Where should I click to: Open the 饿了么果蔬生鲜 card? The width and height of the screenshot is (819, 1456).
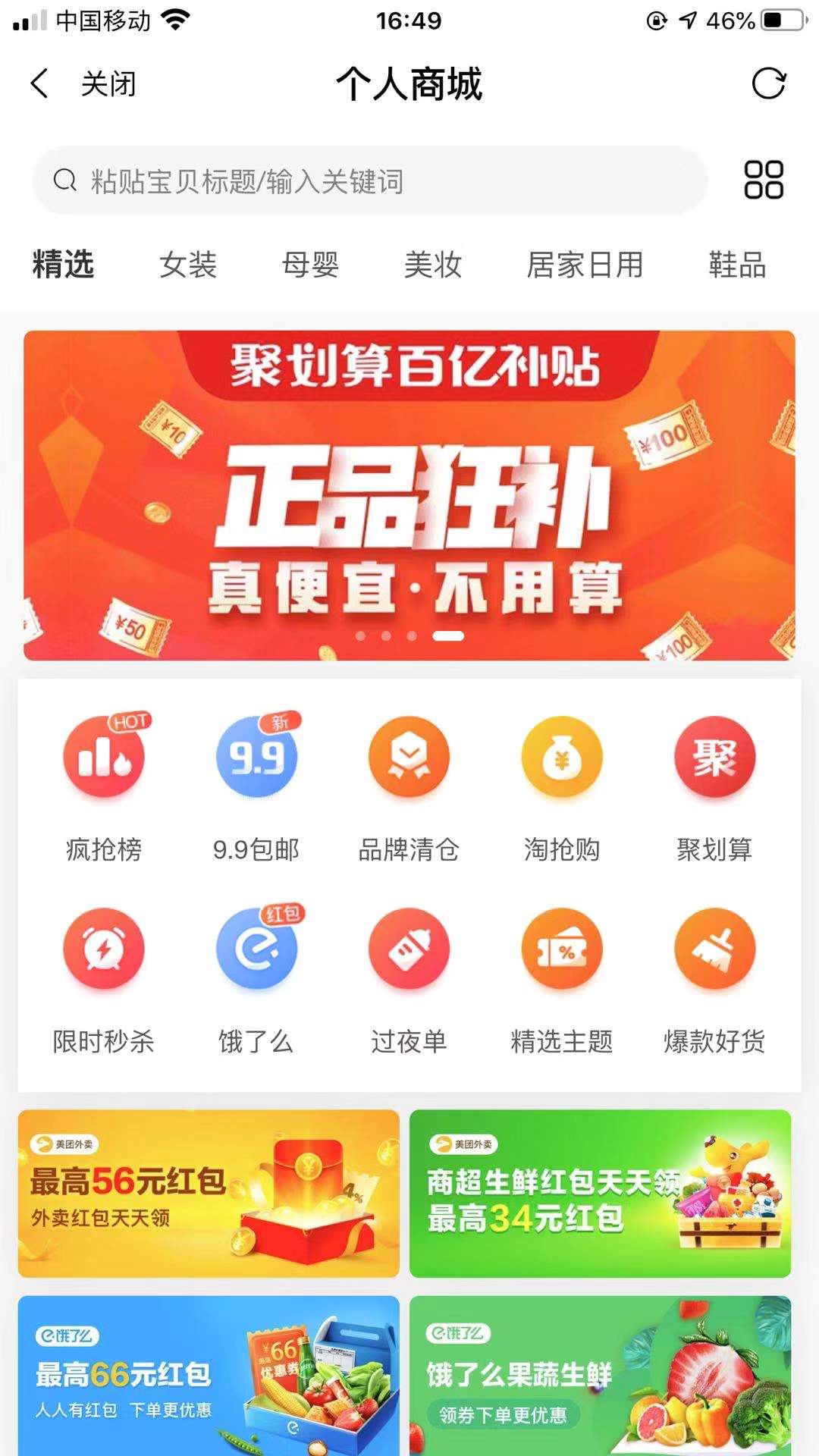[x=600, y=1374]
